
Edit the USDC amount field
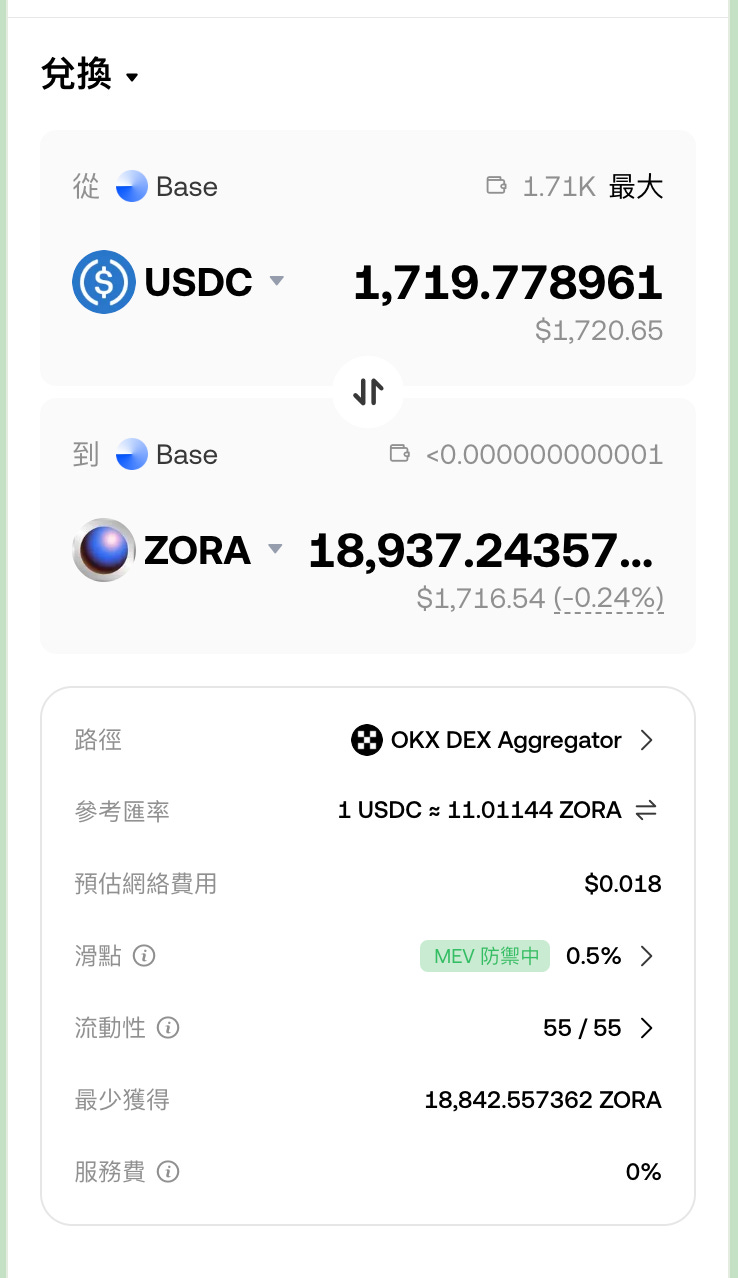[x=508, y=283]
